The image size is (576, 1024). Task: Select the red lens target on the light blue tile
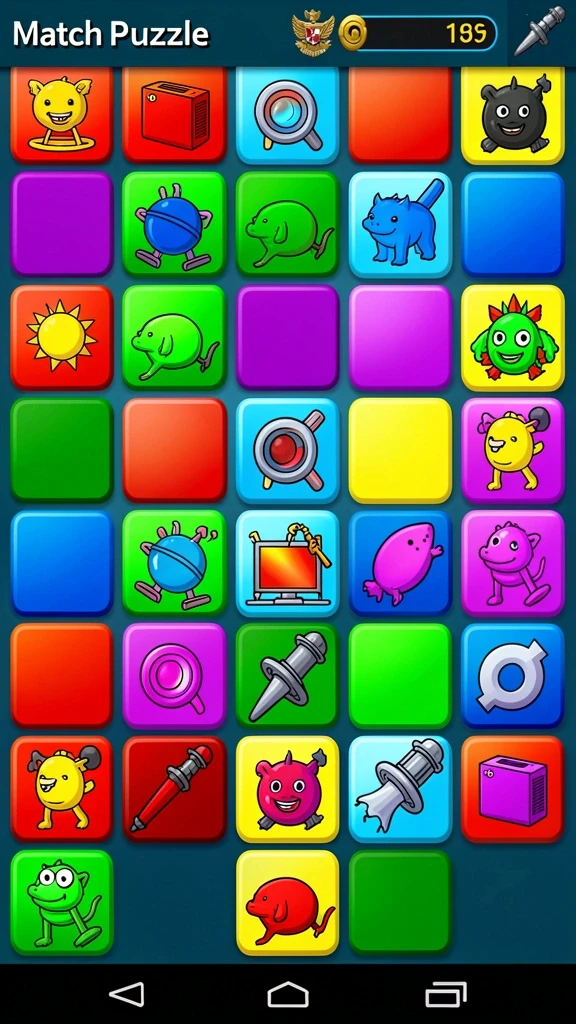point(287,450)
